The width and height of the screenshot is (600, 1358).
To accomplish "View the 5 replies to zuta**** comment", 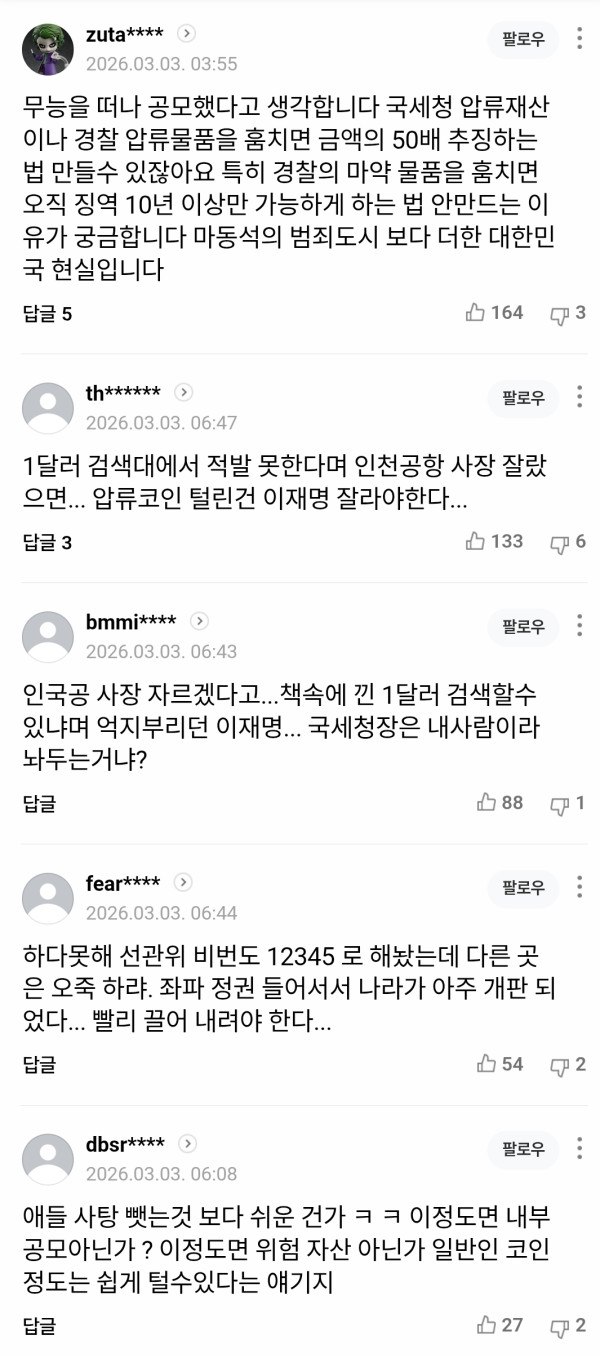I will pyautogui.click(x=47, y=314).
